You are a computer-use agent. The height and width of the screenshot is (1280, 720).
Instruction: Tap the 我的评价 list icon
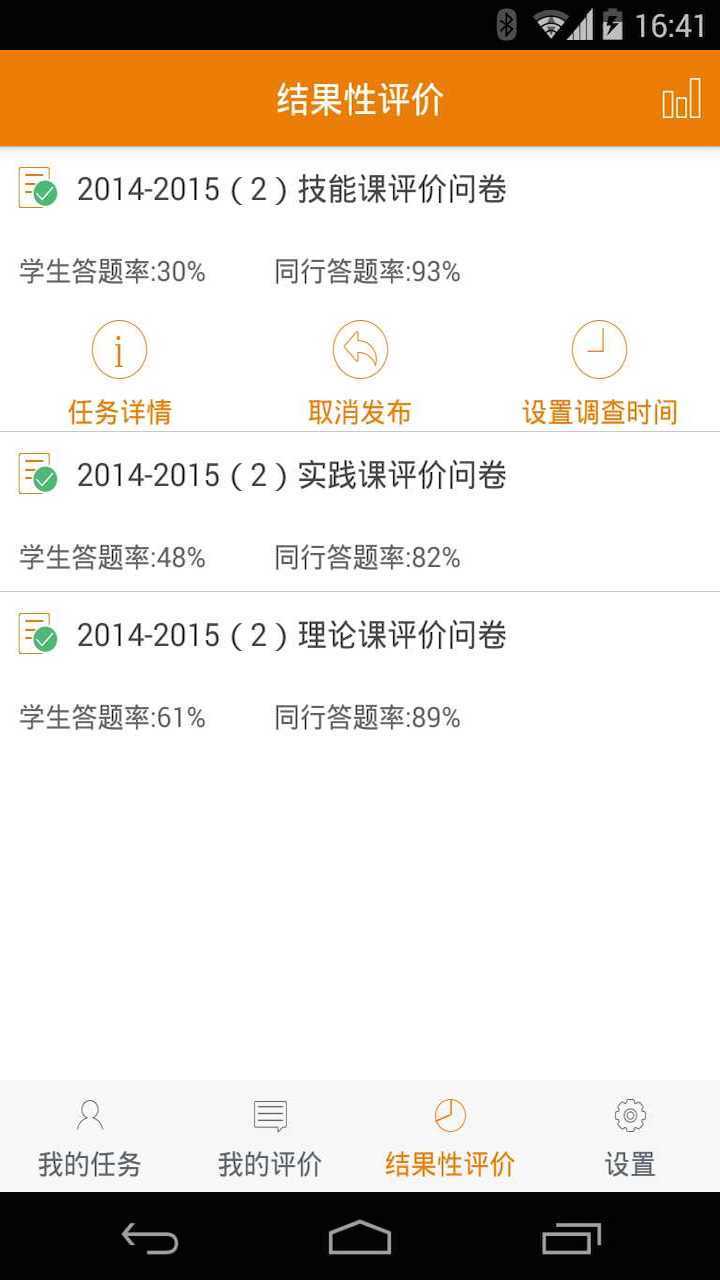[x=269, y=1116]
